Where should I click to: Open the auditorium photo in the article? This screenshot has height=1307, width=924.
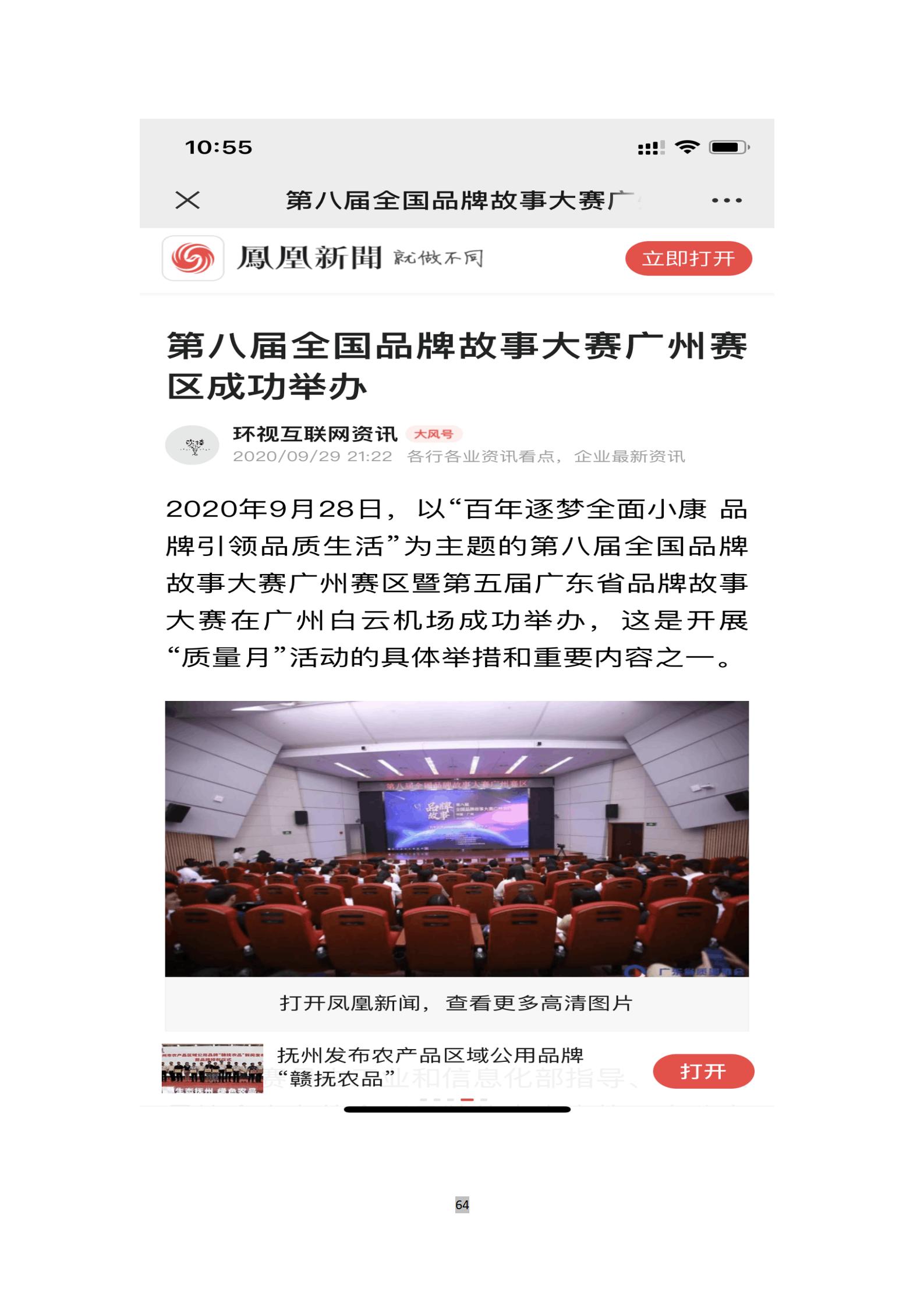[456, 838]
